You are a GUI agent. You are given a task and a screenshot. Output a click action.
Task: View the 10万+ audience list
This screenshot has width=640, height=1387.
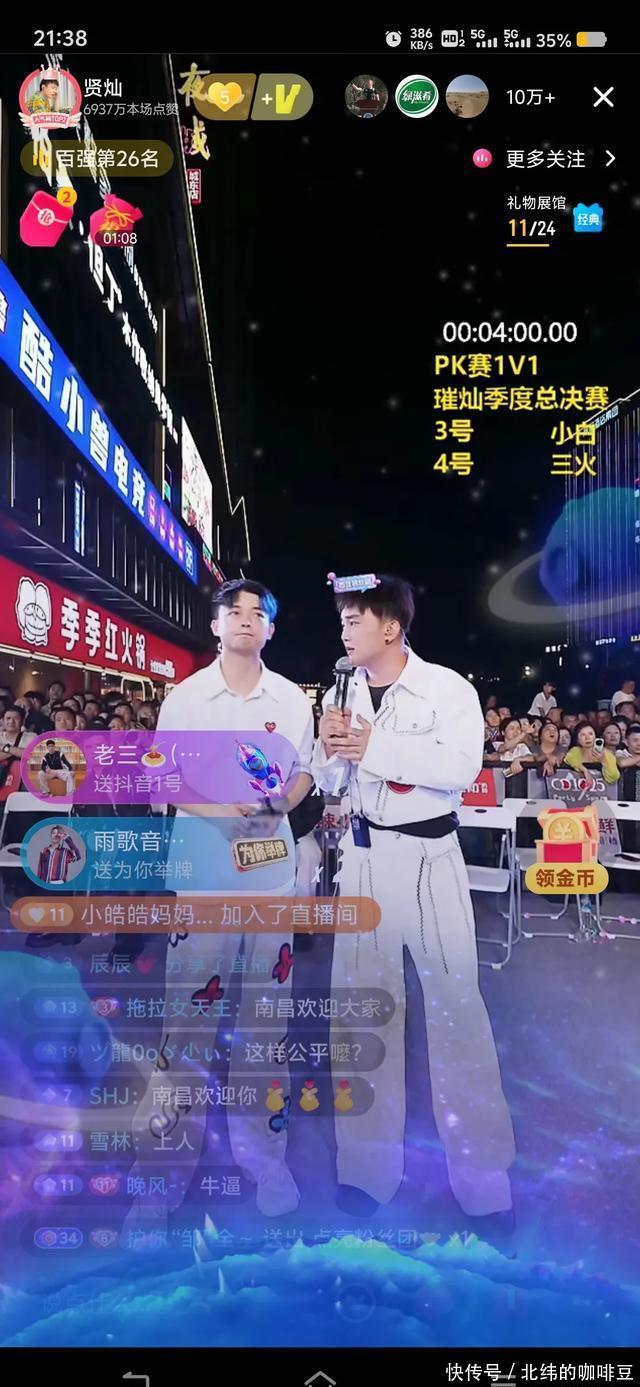[x=530, y=97]
